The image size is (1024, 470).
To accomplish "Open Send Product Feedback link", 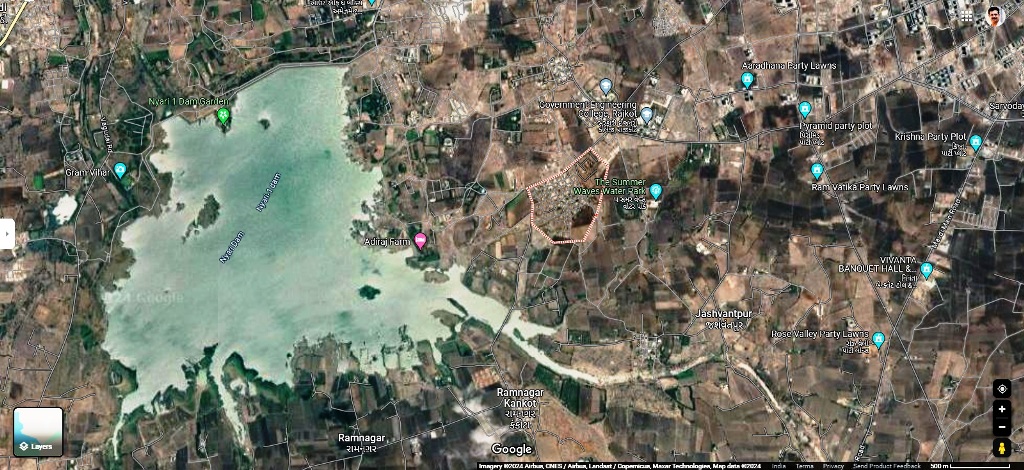I will click(x=886, y=466).
